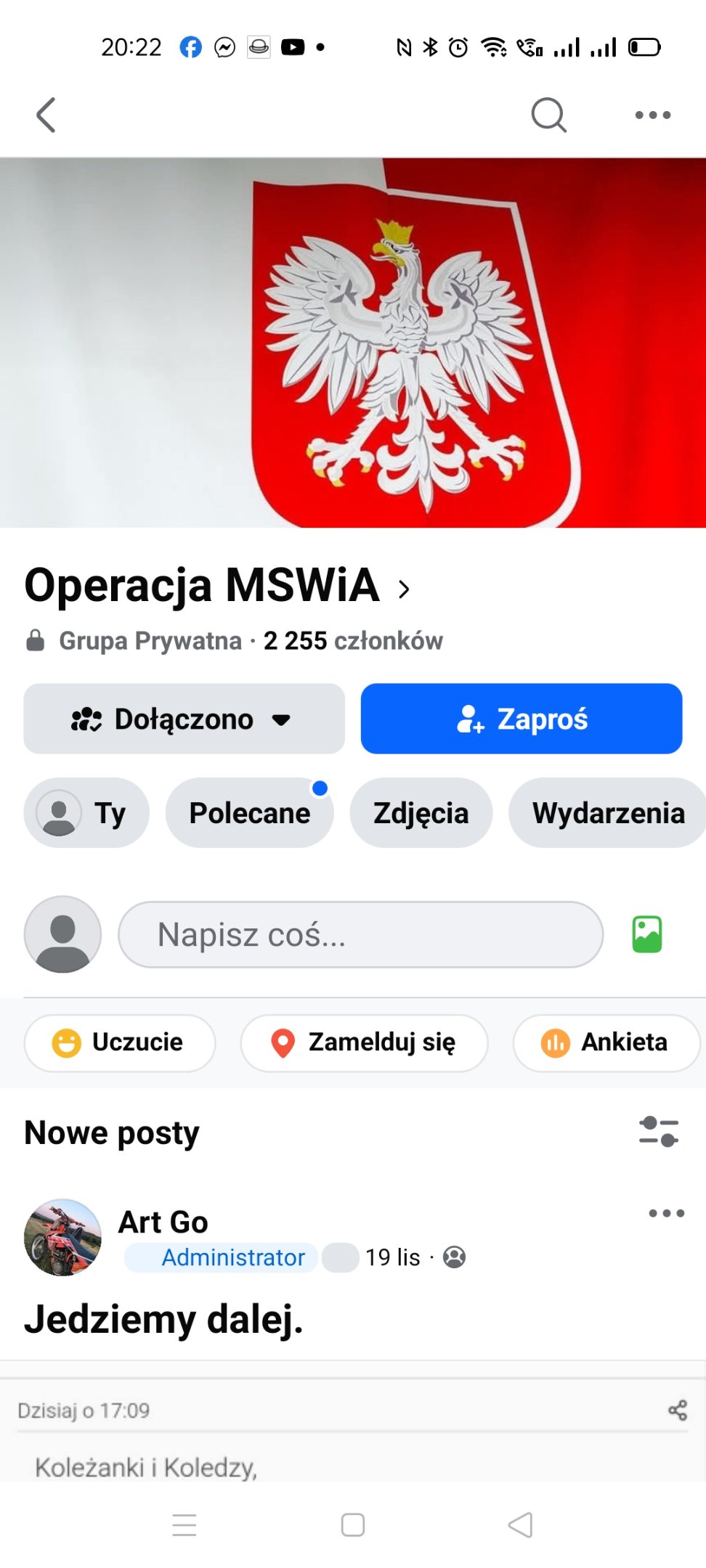Choose the Uczucie post option
Image resolution: width=706 pixels, height=1568 pixels.
[120, 1042]
